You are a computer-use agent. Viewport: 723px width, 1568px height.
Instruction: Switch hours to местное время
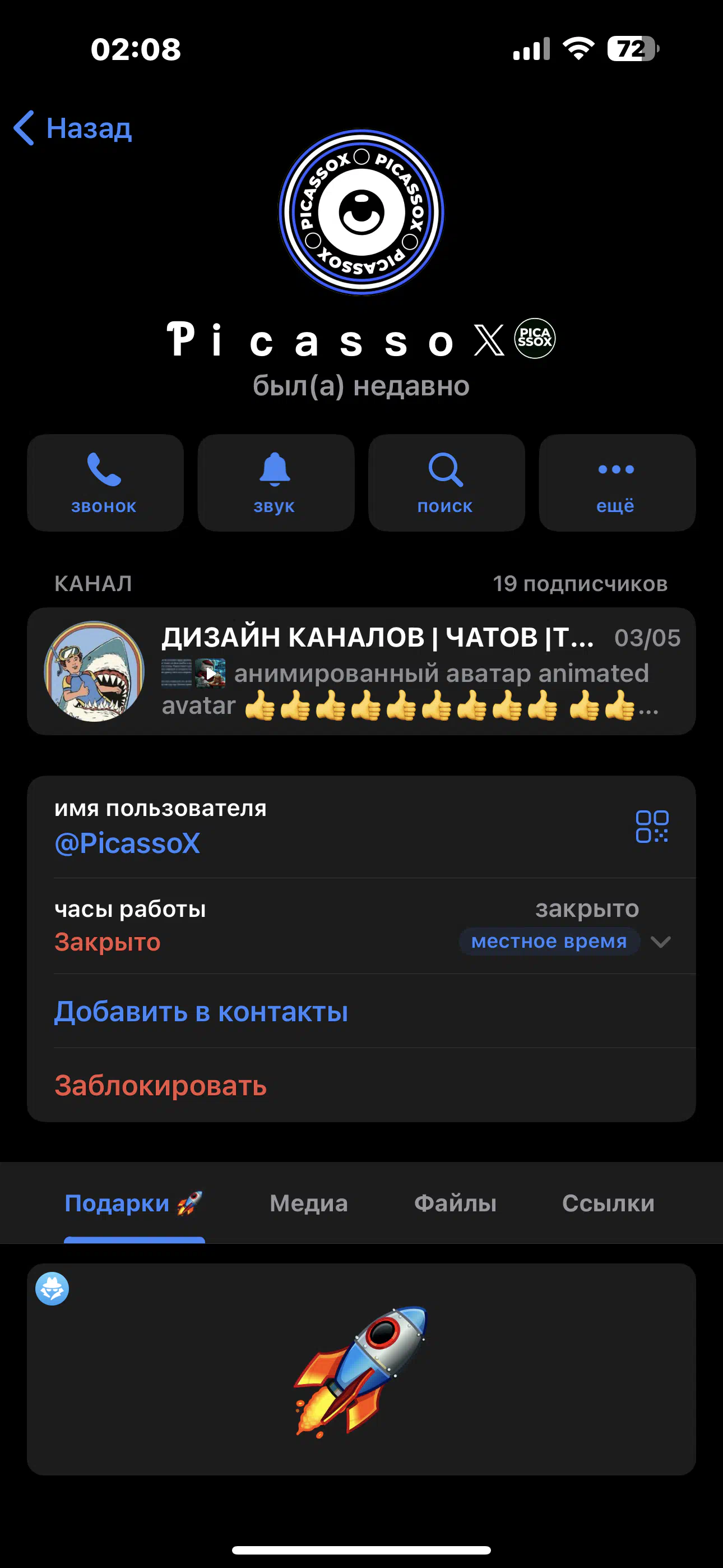coord(549,941)
